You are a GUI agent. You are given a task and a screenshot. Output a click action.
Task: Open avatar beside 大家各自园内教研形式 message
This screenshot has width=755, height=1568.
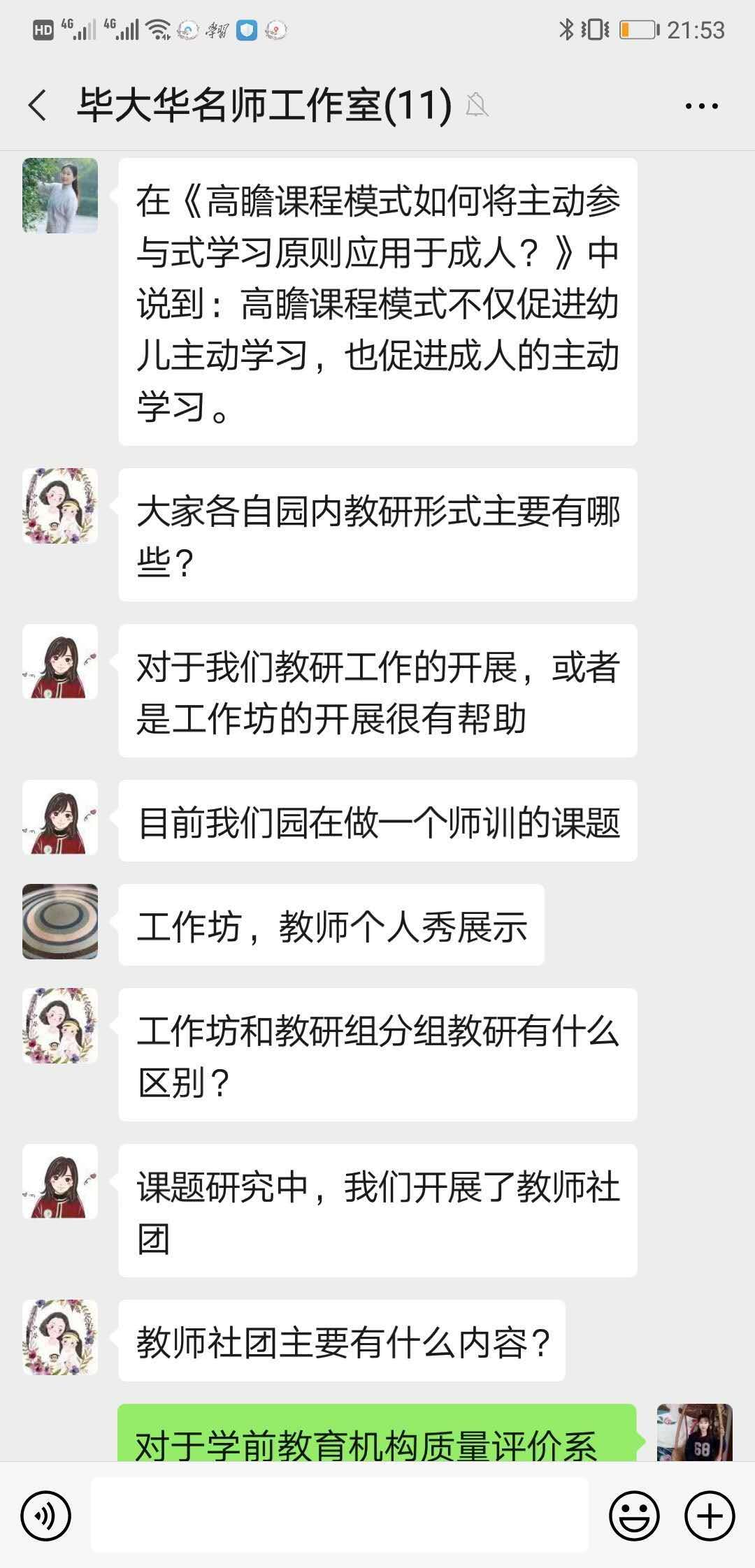(x=60, y=506)
